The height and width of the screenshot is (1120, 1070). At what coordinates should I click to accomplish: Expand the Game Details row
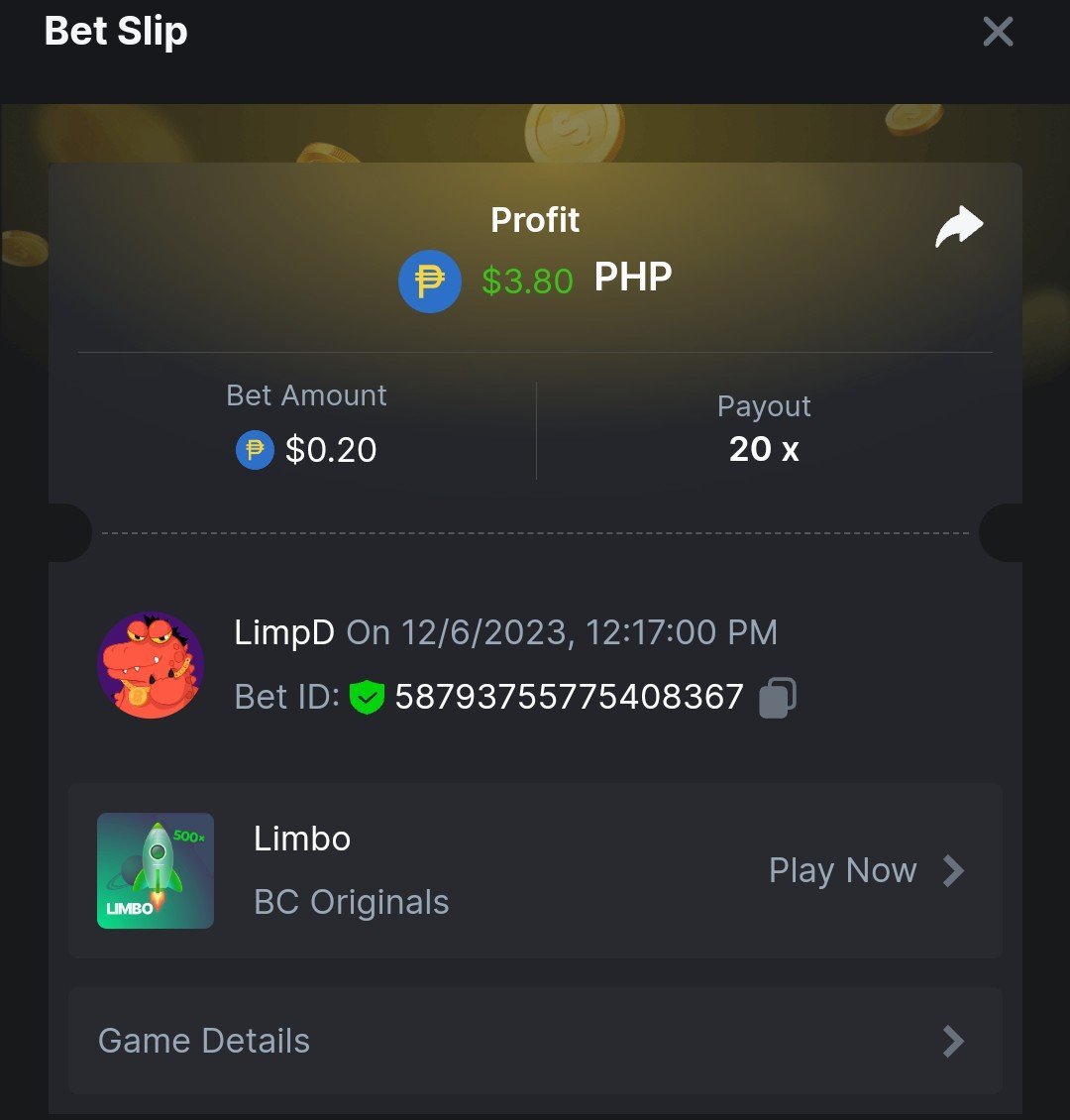535,1041
